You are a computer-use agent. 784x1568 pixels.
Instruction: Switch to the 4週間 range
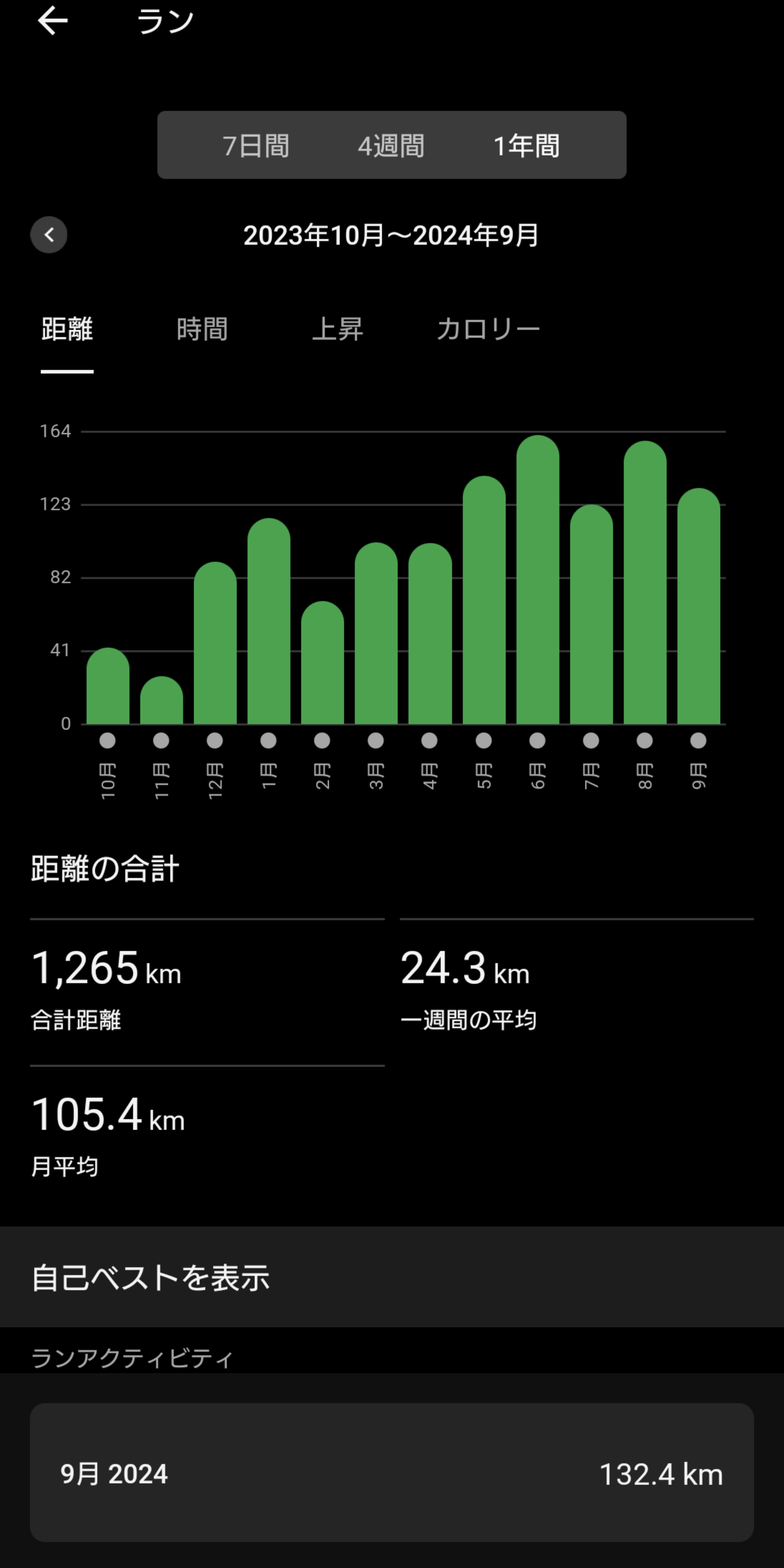tap(391, 146)
